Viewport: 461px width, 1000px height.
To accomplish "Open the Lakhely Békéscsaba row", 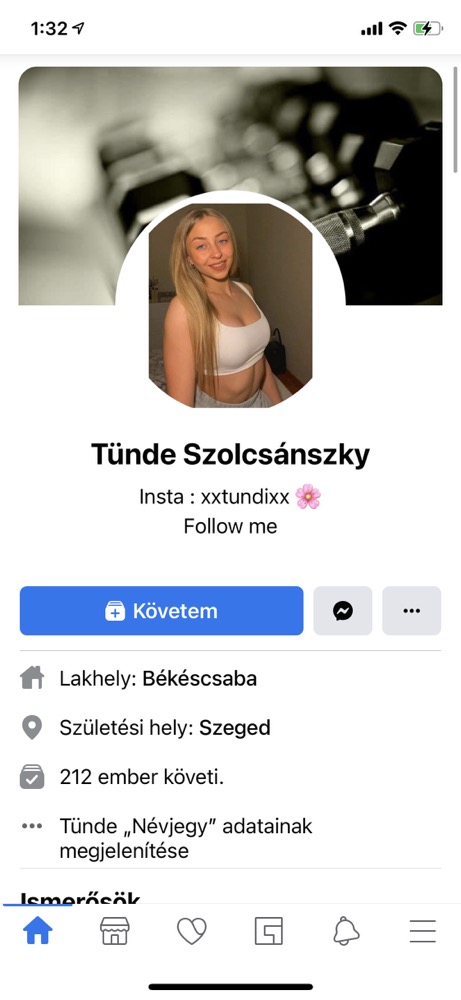I will point(230,679).
